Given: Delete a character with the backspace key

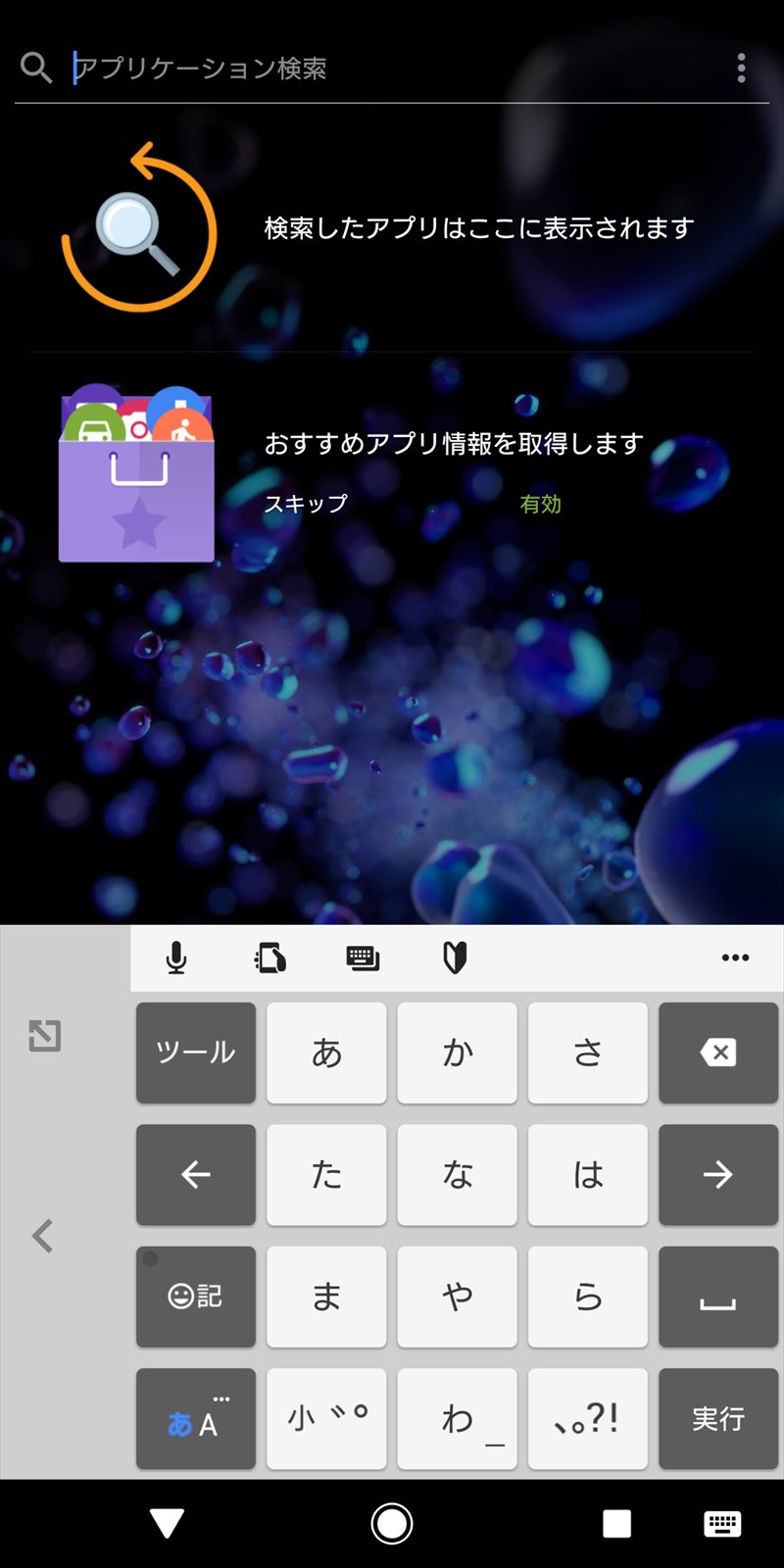Looking at the screenshot, I should click(718, 1053).
